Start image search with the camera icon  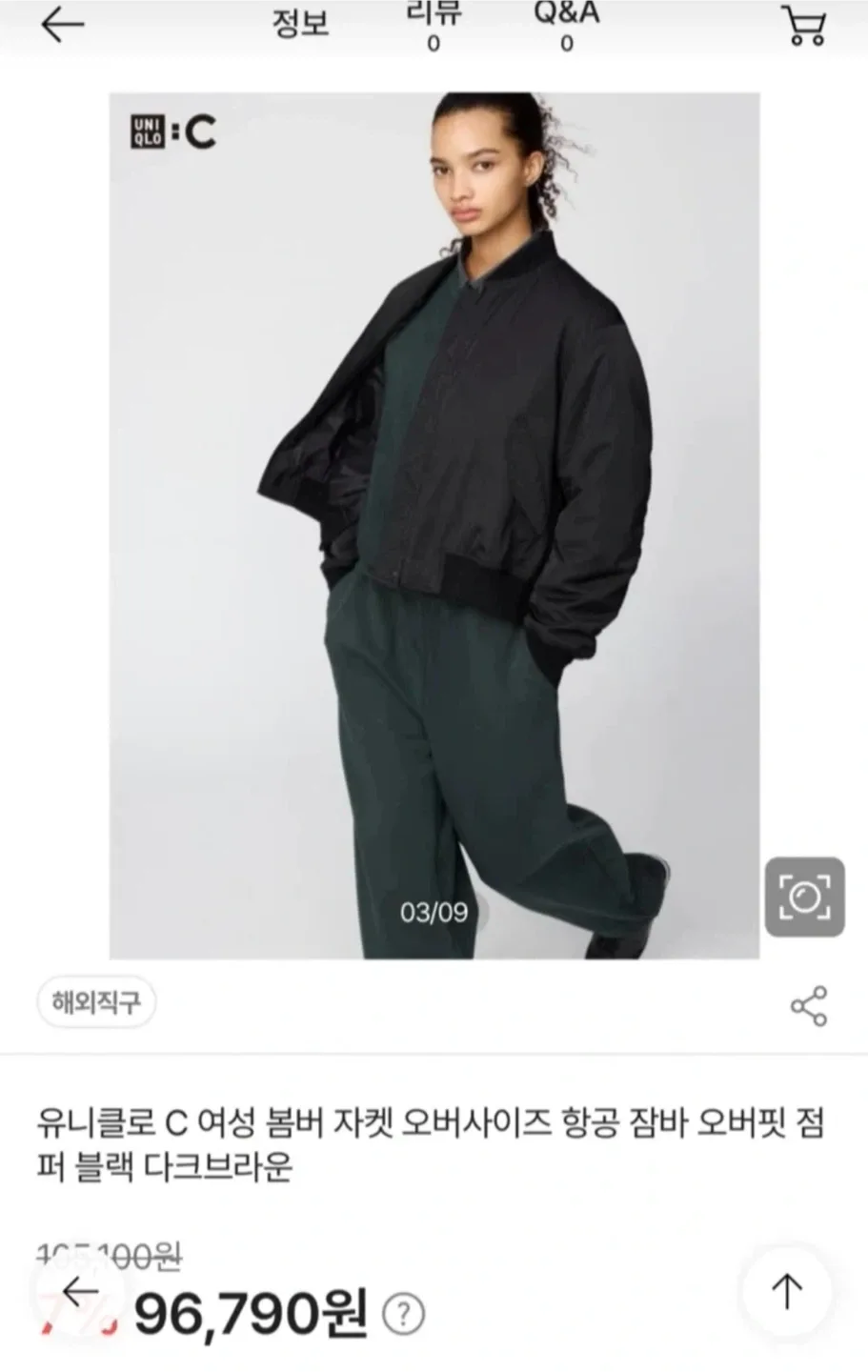[x=804, y=897]
